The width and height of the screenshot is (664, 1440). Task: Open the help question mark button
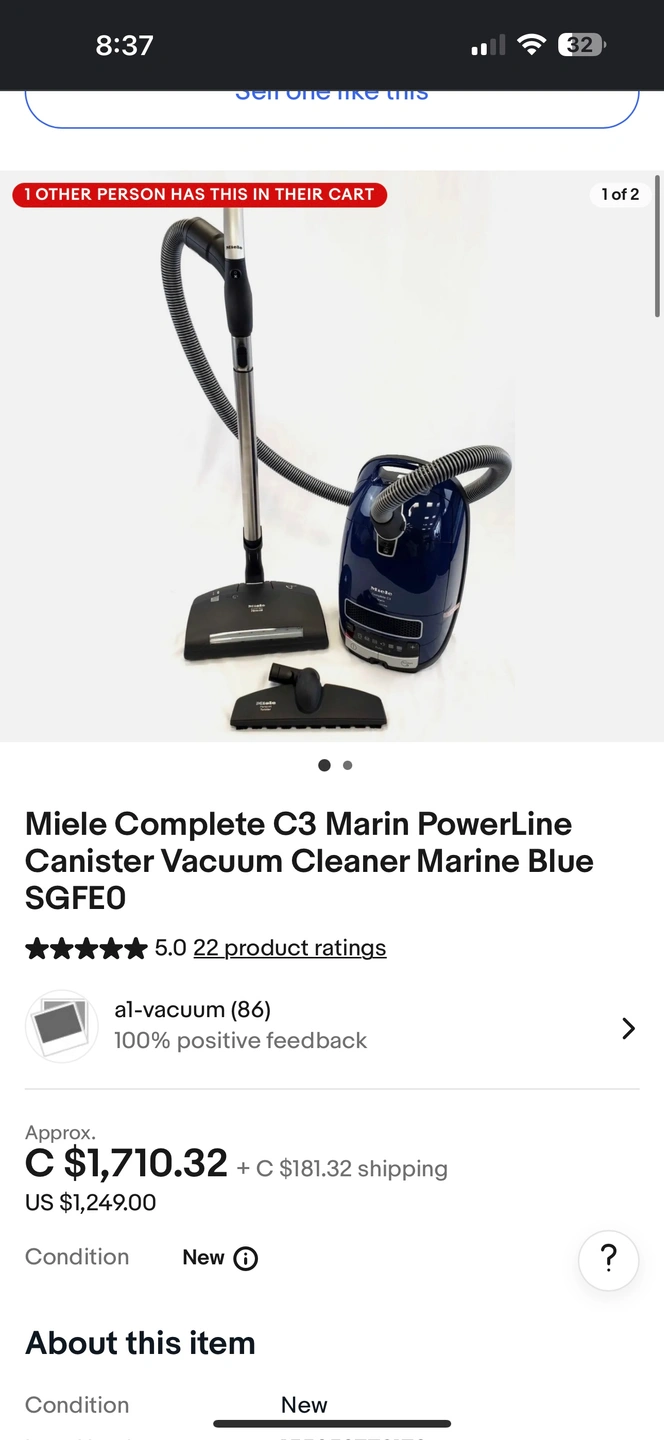point(608,1259)
